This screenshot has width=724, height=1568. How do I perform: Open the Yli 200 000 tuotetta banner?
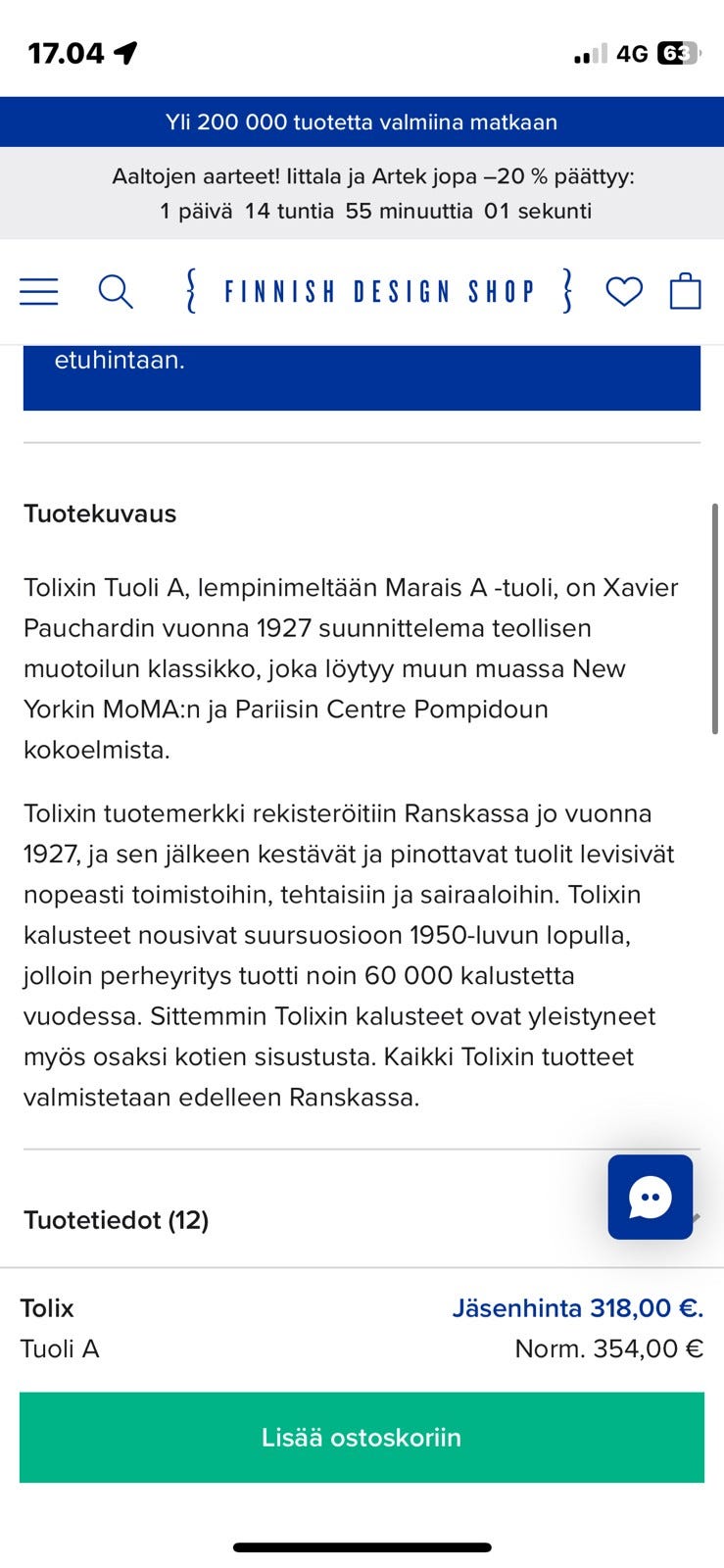click(x=362, y=122)
